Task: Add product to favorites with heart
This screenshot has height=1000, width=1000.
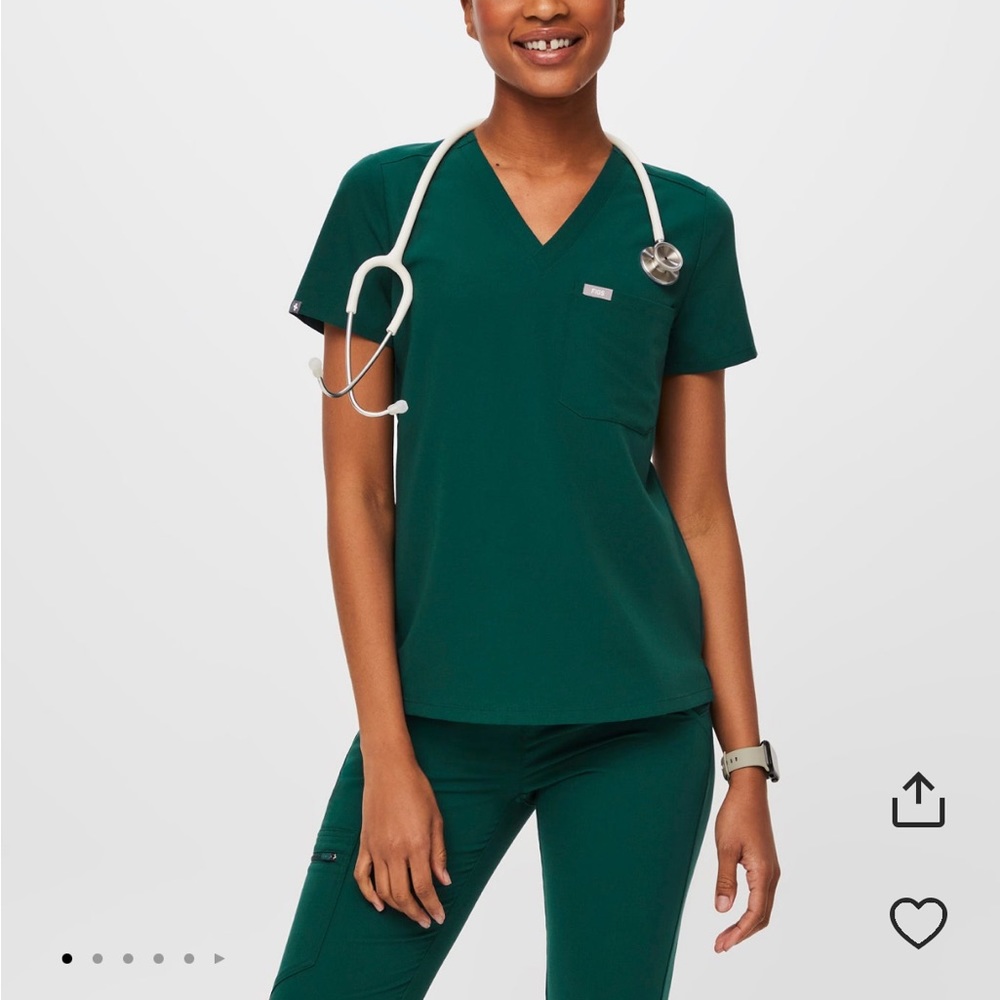Action: (x=918, y=921)
